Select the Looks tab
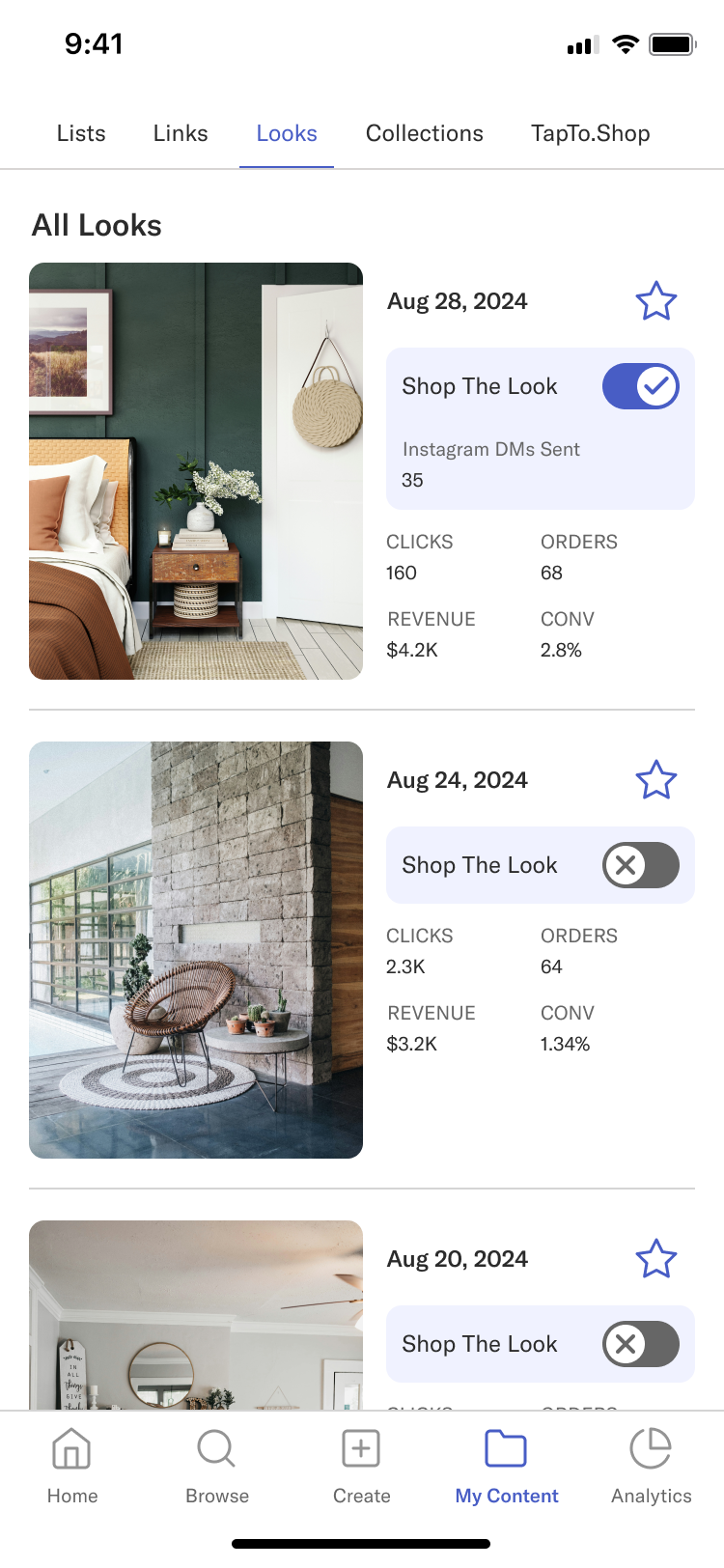Image resolution: width=724 pixels, height=1568 pixels. point(287,133)
